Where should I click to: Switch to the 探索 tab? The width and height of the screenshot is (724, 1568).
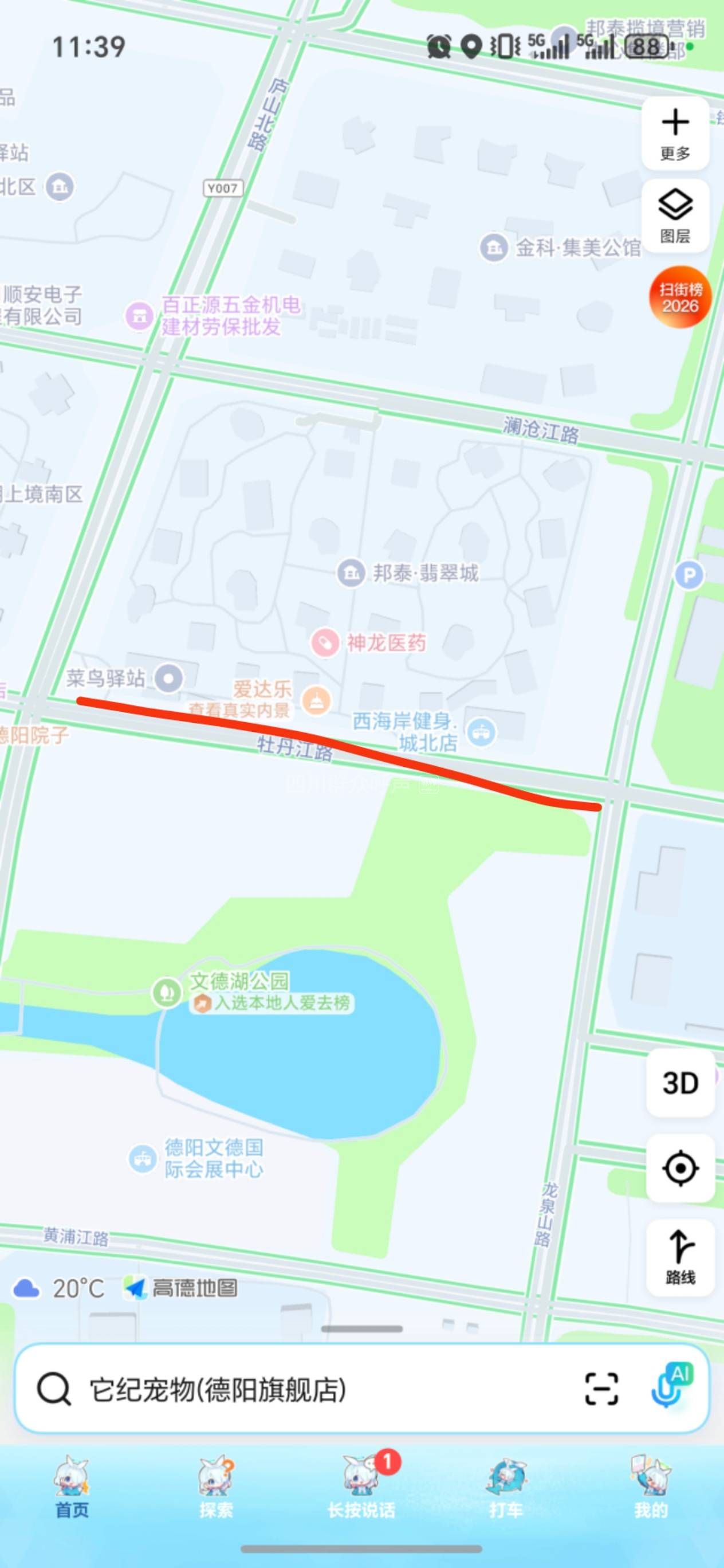point(216,1490)
